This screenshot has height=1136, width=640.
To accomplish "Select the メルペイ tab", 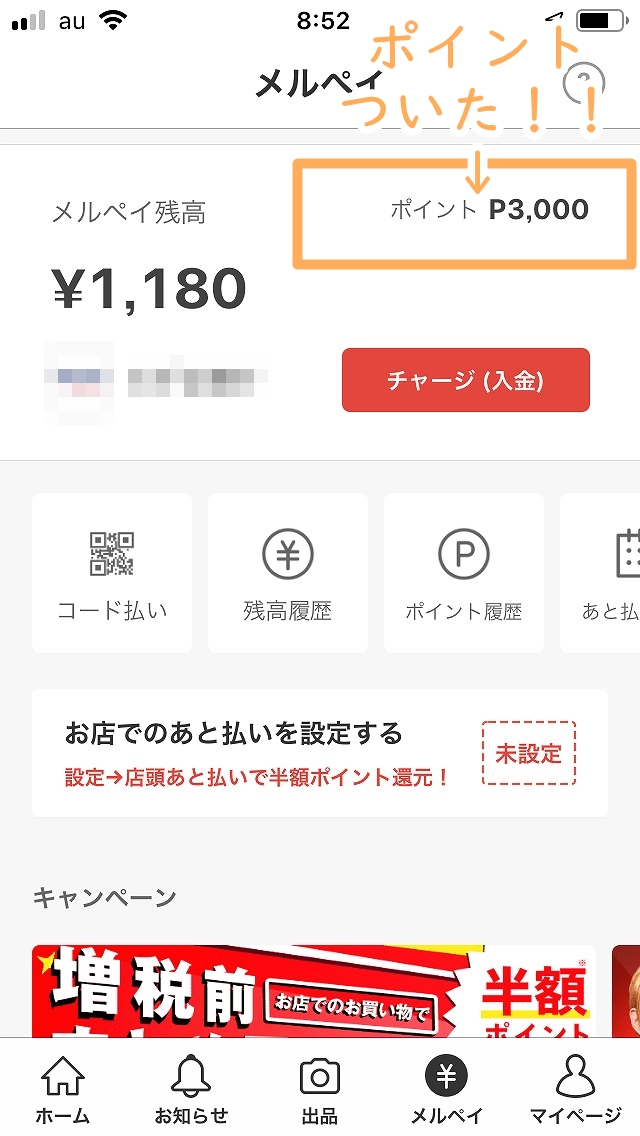I will tap(446, 1089).
